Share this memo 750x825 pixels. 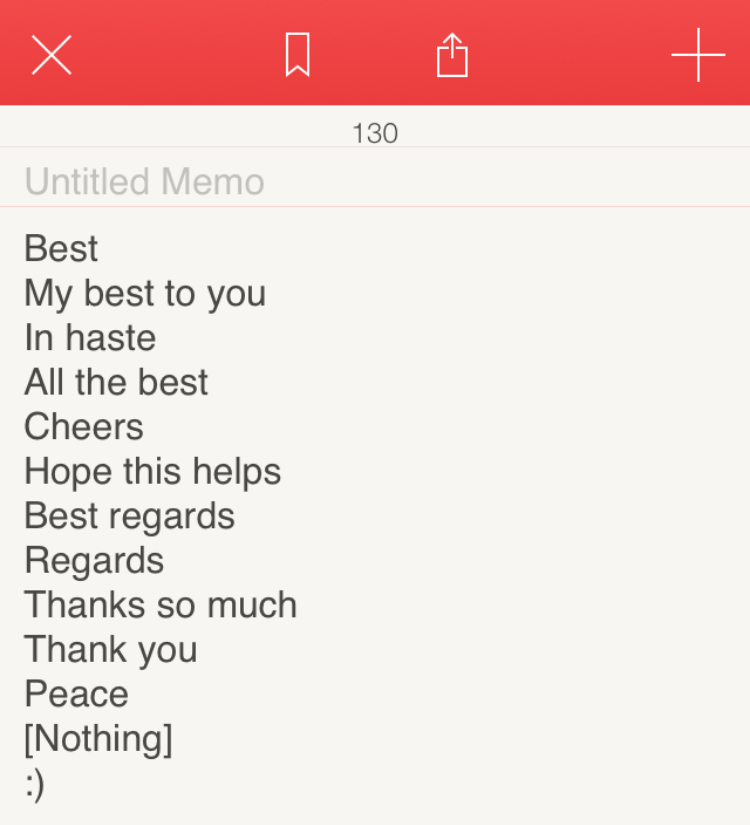coord(452,54)
